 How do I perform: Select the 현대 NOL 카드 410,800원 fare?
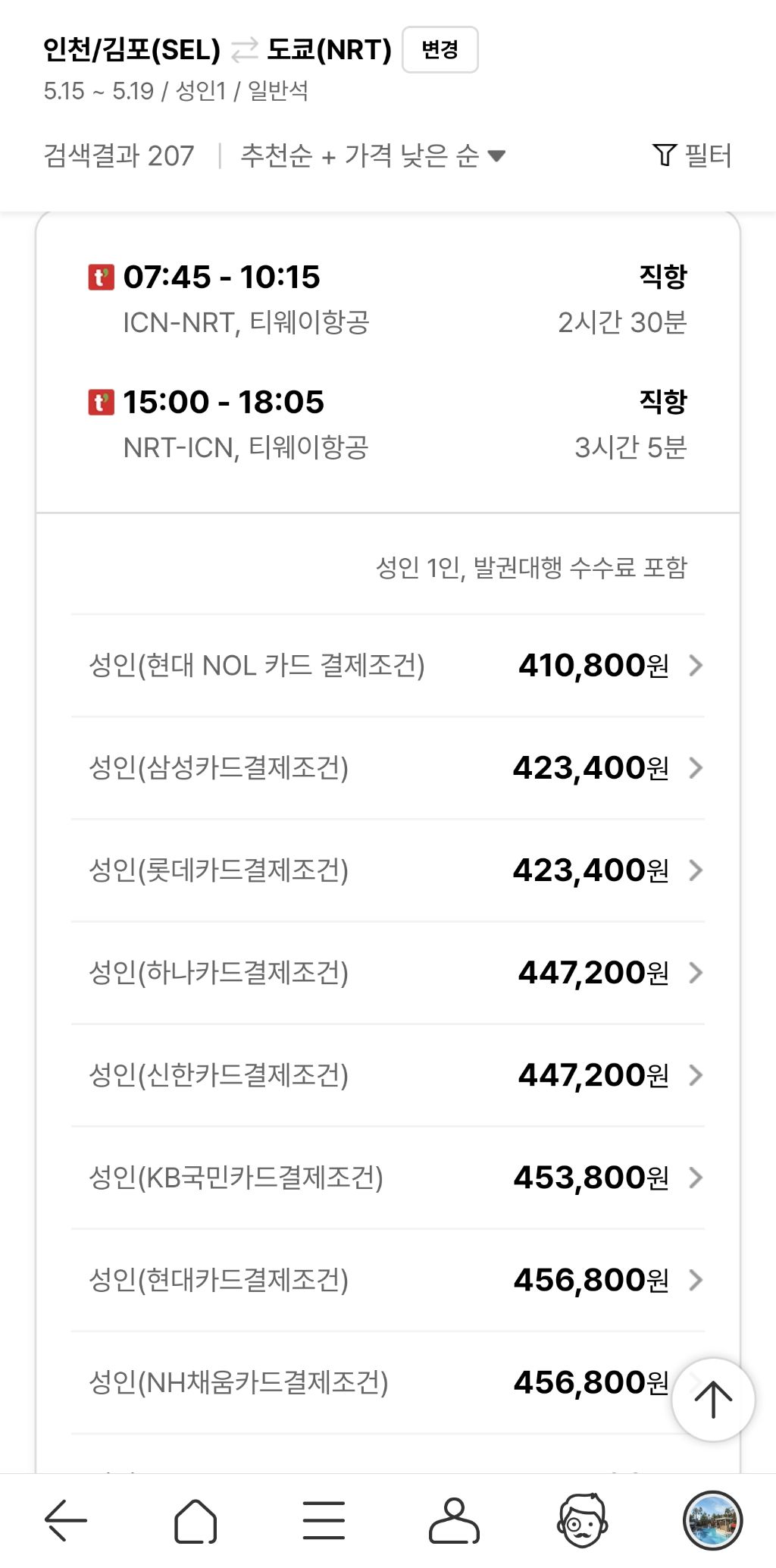click(x=388, y=666)
